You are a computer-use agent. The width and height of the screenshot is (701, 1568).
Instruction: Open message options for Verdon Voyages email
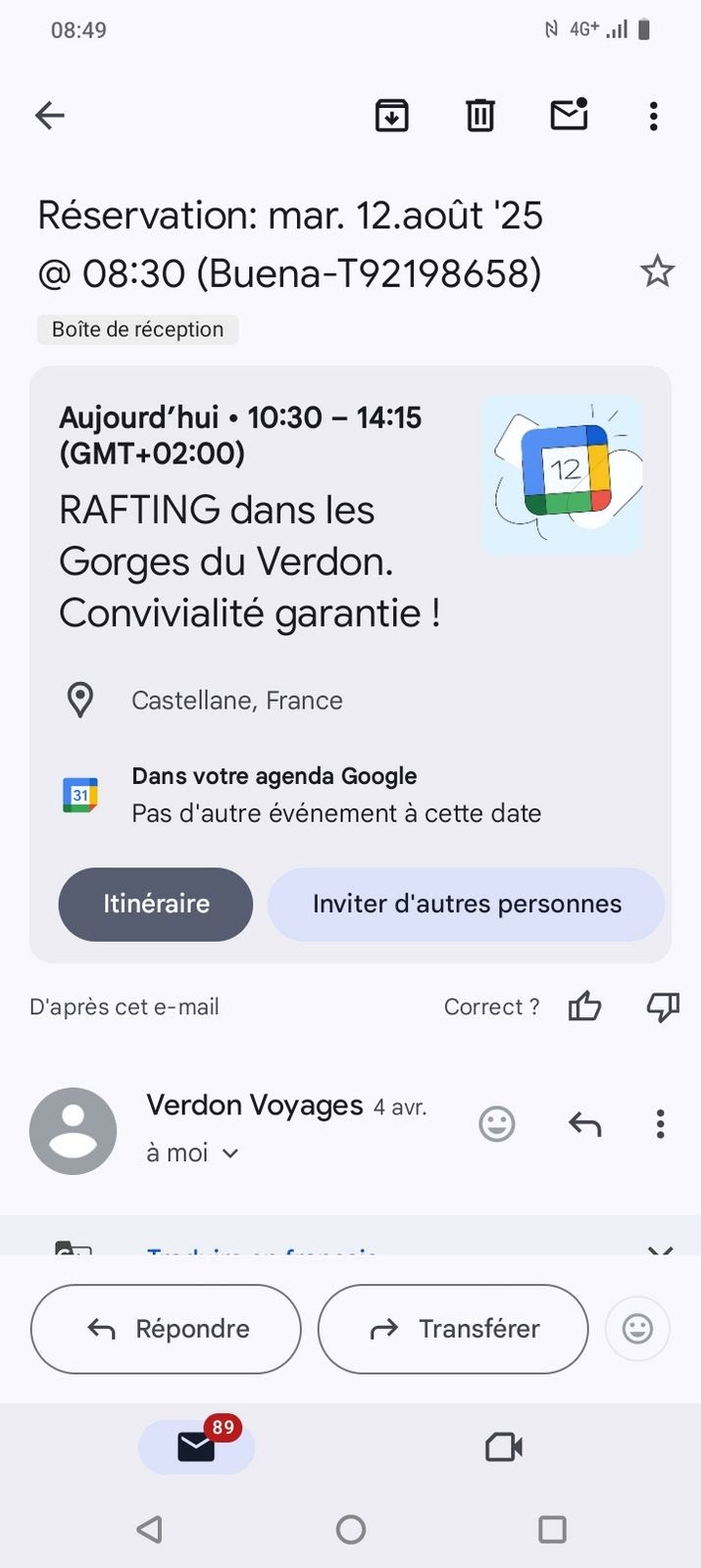(x=660, y=1124)
